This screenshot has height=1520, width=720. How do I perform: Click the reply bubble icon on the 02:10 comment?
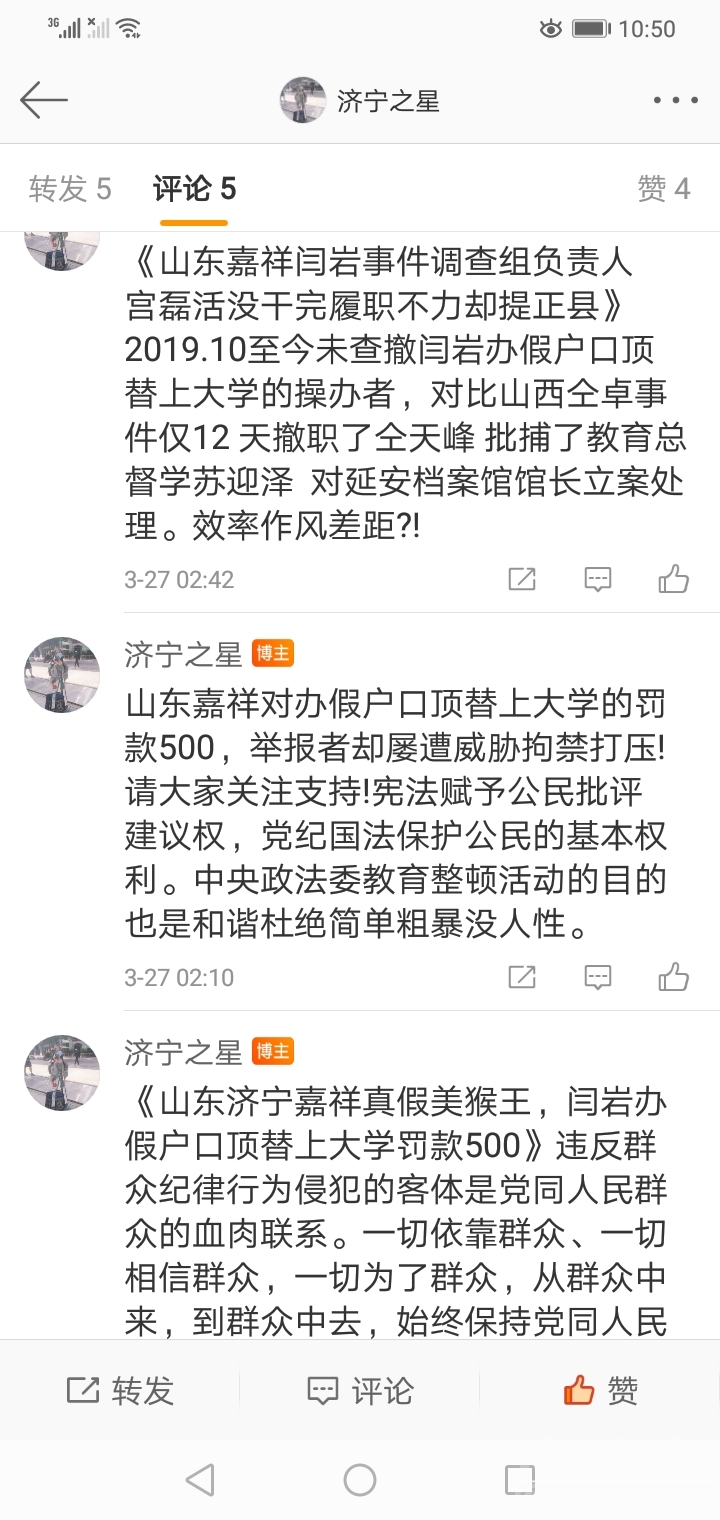[x=597, y=977]
